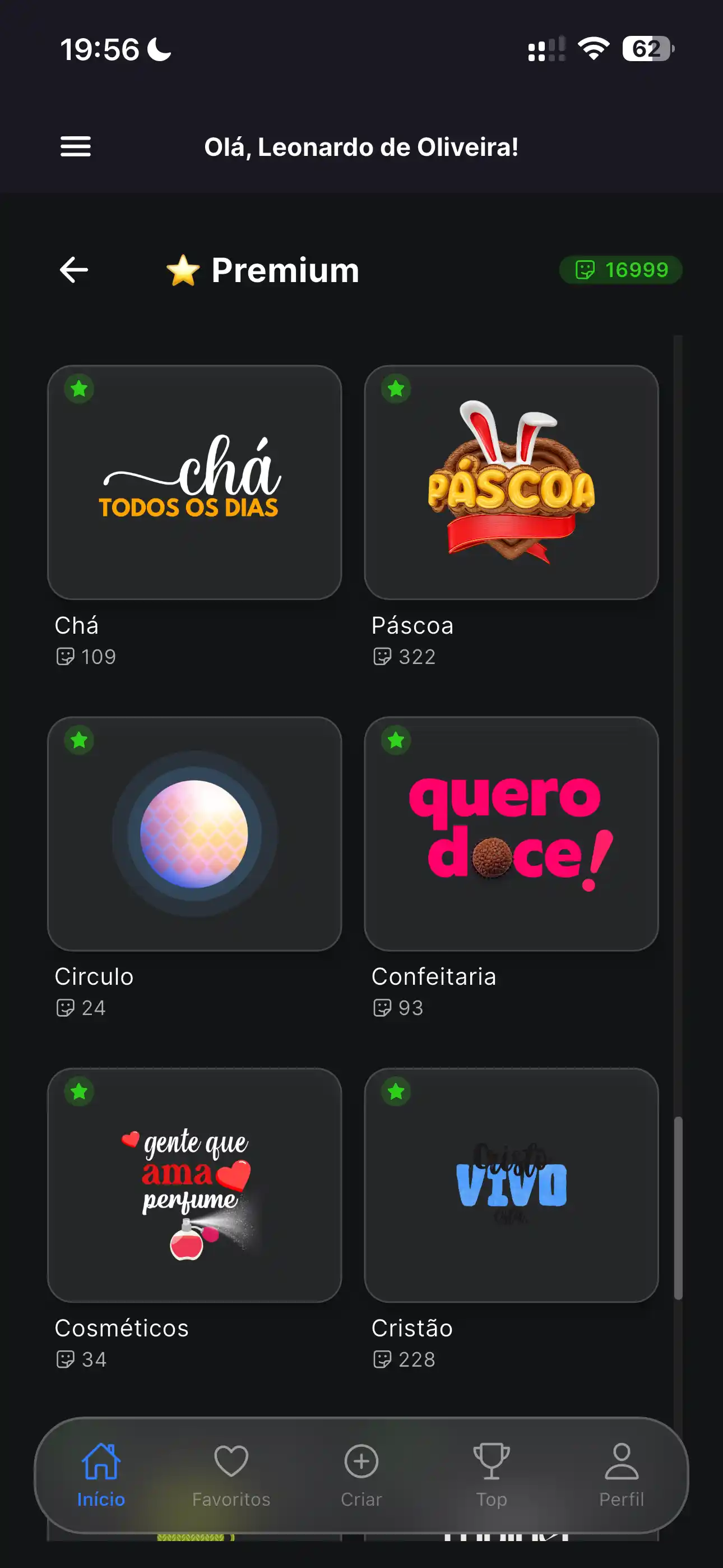
Task: Tap the green premium star on Cosméticos pack
Action: click(78, 1091)
